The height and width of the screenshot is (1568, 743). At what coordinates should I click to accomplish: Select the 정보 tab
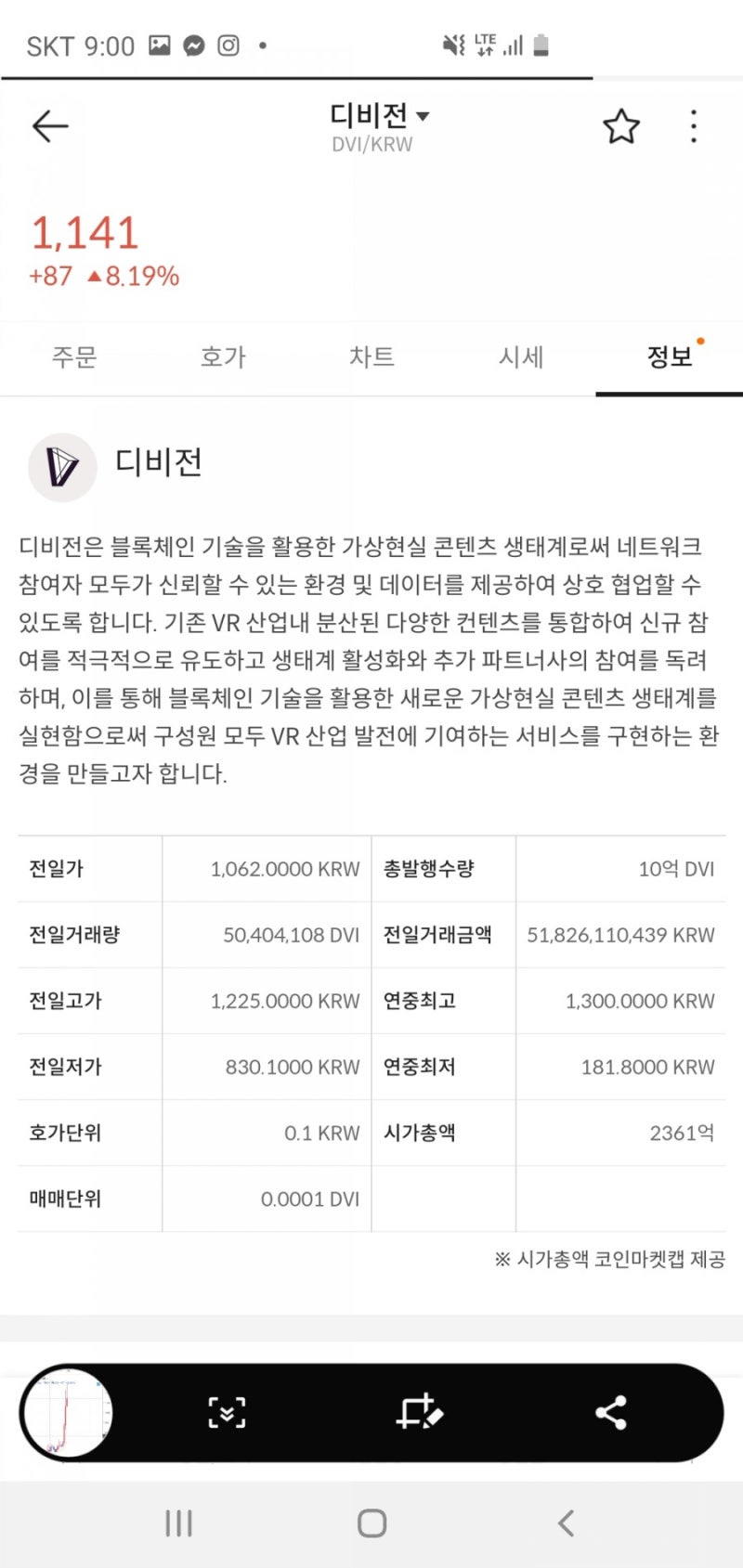click(x=670, y=357)
